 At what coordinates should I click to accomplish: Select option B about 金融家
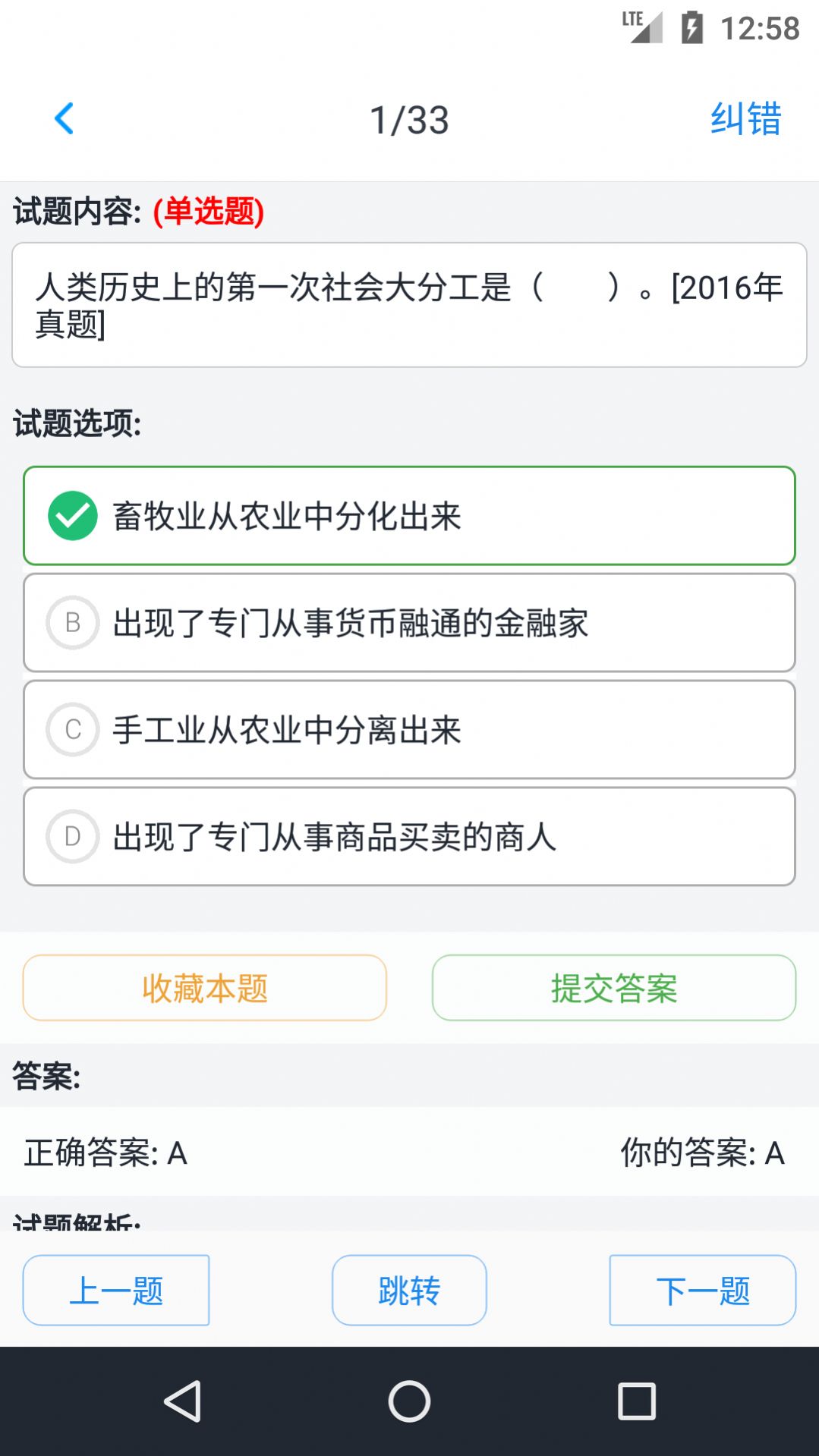point(409,622)
